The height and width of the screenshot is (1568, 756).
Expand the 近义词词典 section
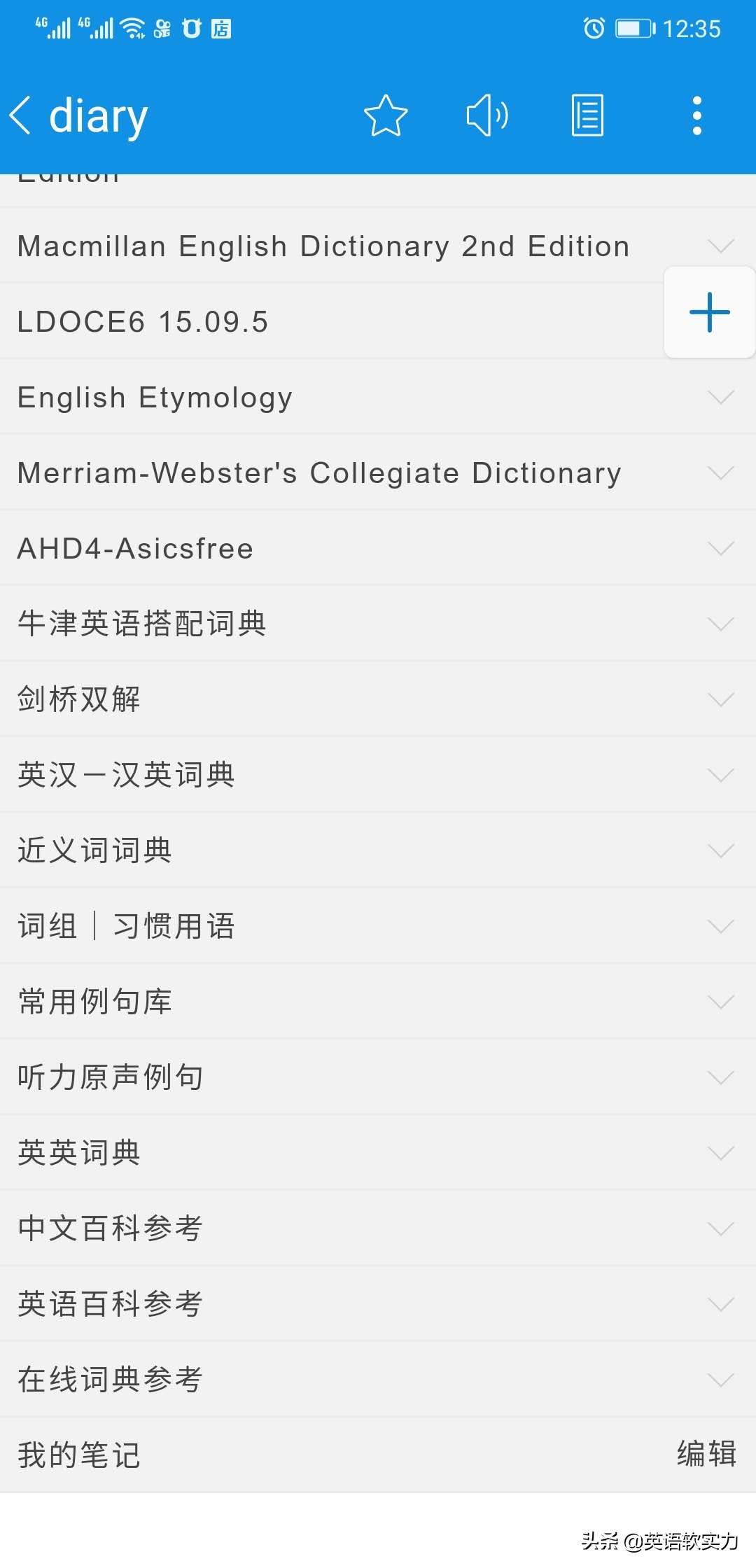[721, 850]
